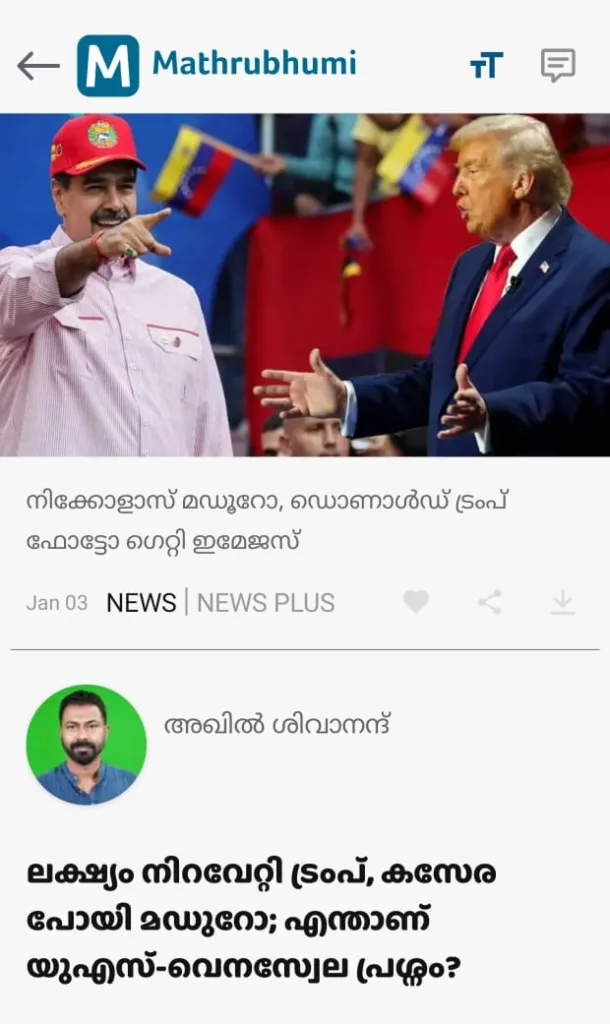
Task: Open the NEWS PLUS category link
Action: [x=265, y=603]
